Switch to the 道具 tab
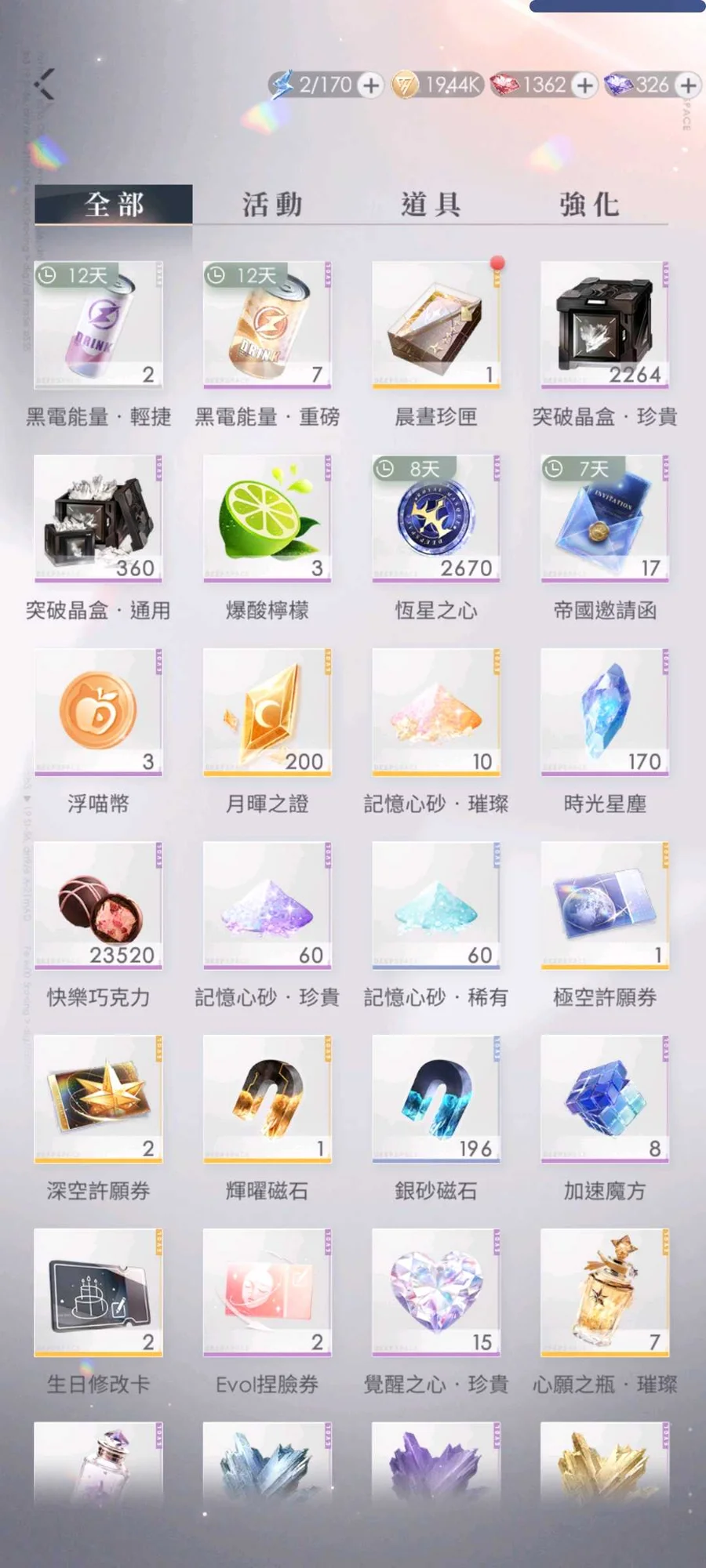The image size is (706, 1568). coord(431,205)
